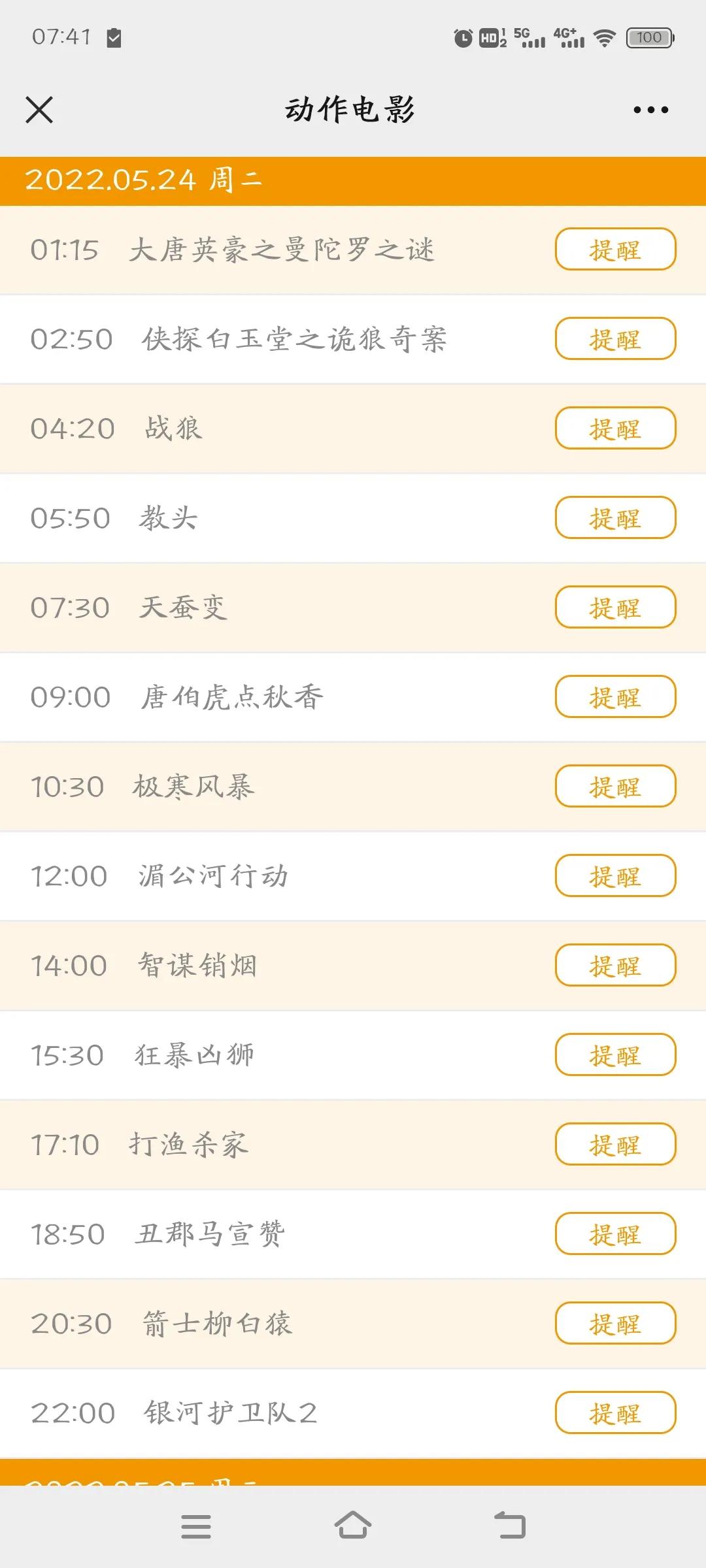
Task: Remind me about 天蚕变 at 07:30
Action: pos(615,607)
